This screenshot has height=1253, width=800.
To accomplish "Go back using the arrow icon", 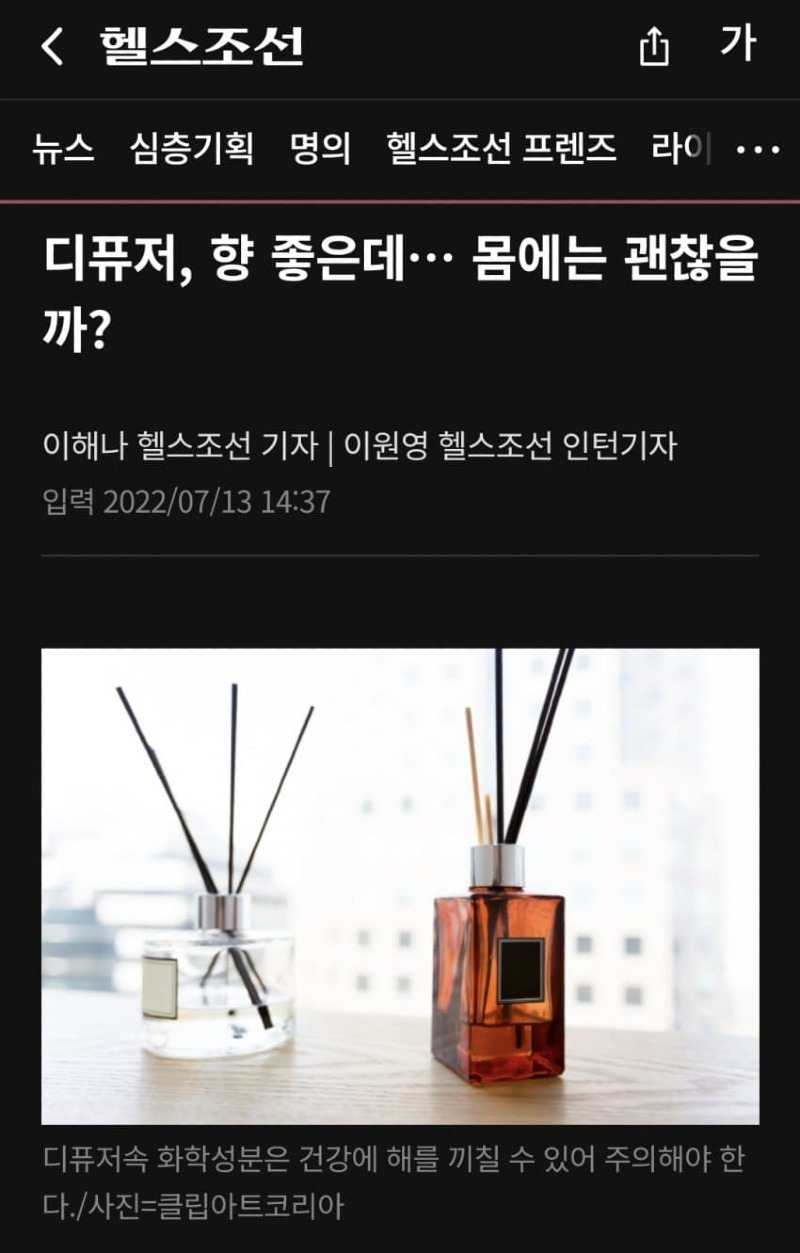I will [53, 47].
